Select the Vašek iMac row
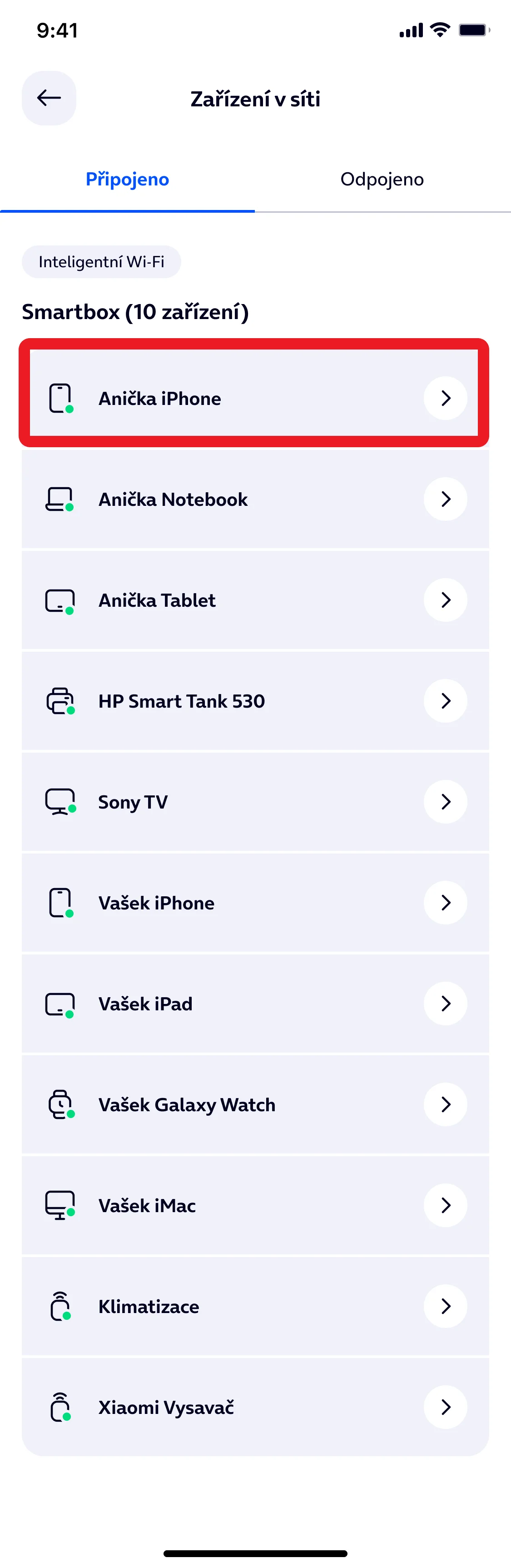The height and width of the screenshot is (1568, 511). [254, 1205]
